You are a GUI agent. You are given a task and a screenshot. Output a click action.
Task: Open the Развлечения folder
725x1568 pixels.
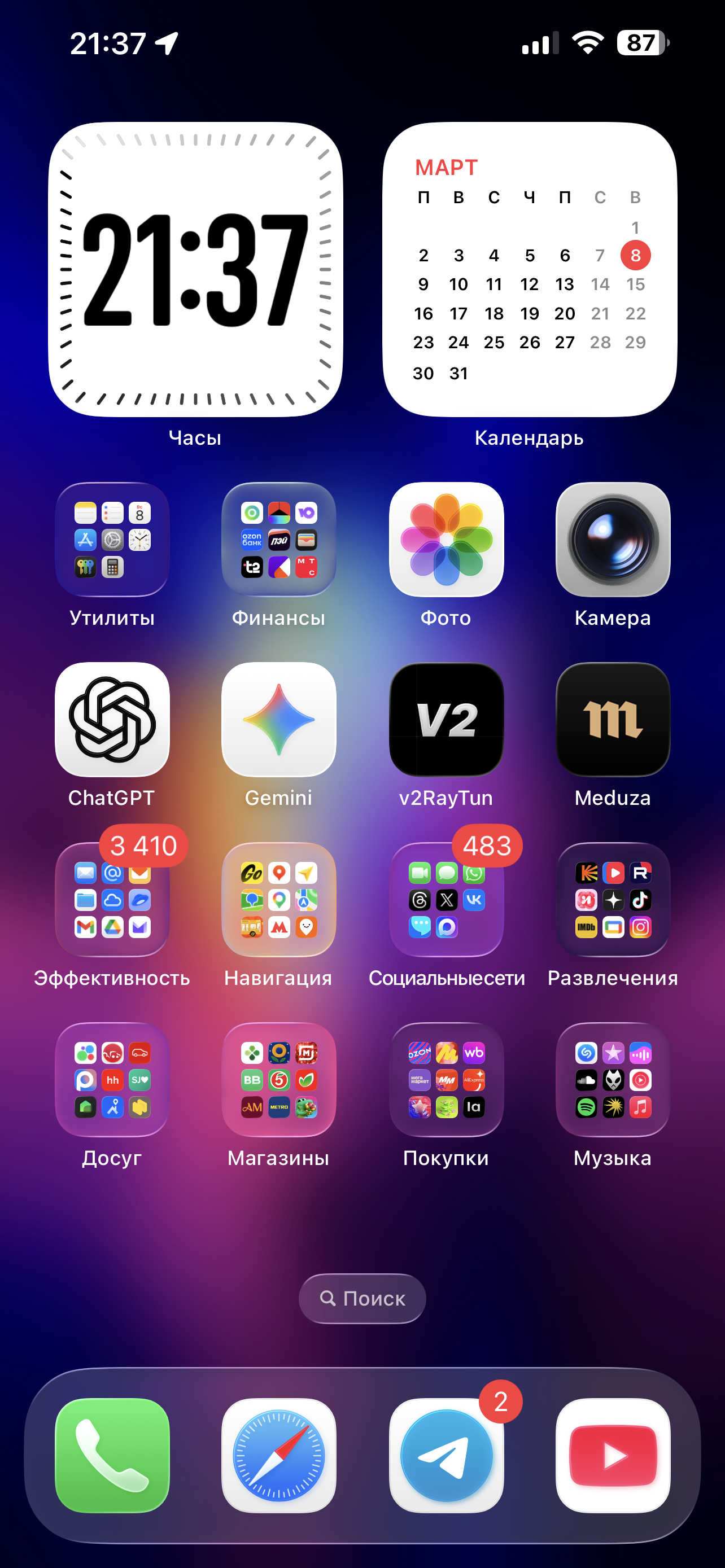click(x=613, y=900)
